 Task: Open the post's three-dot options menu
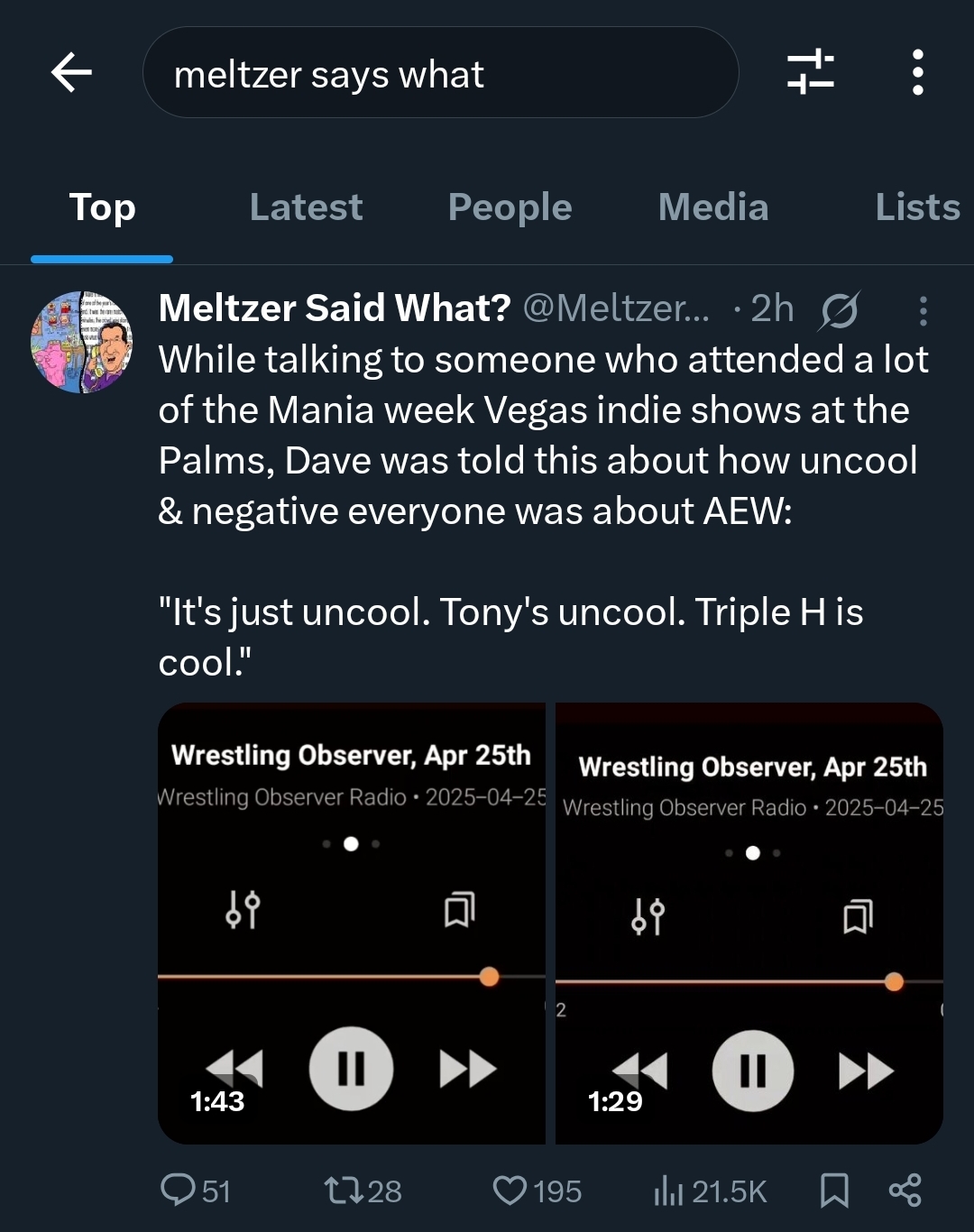point(923,310)
